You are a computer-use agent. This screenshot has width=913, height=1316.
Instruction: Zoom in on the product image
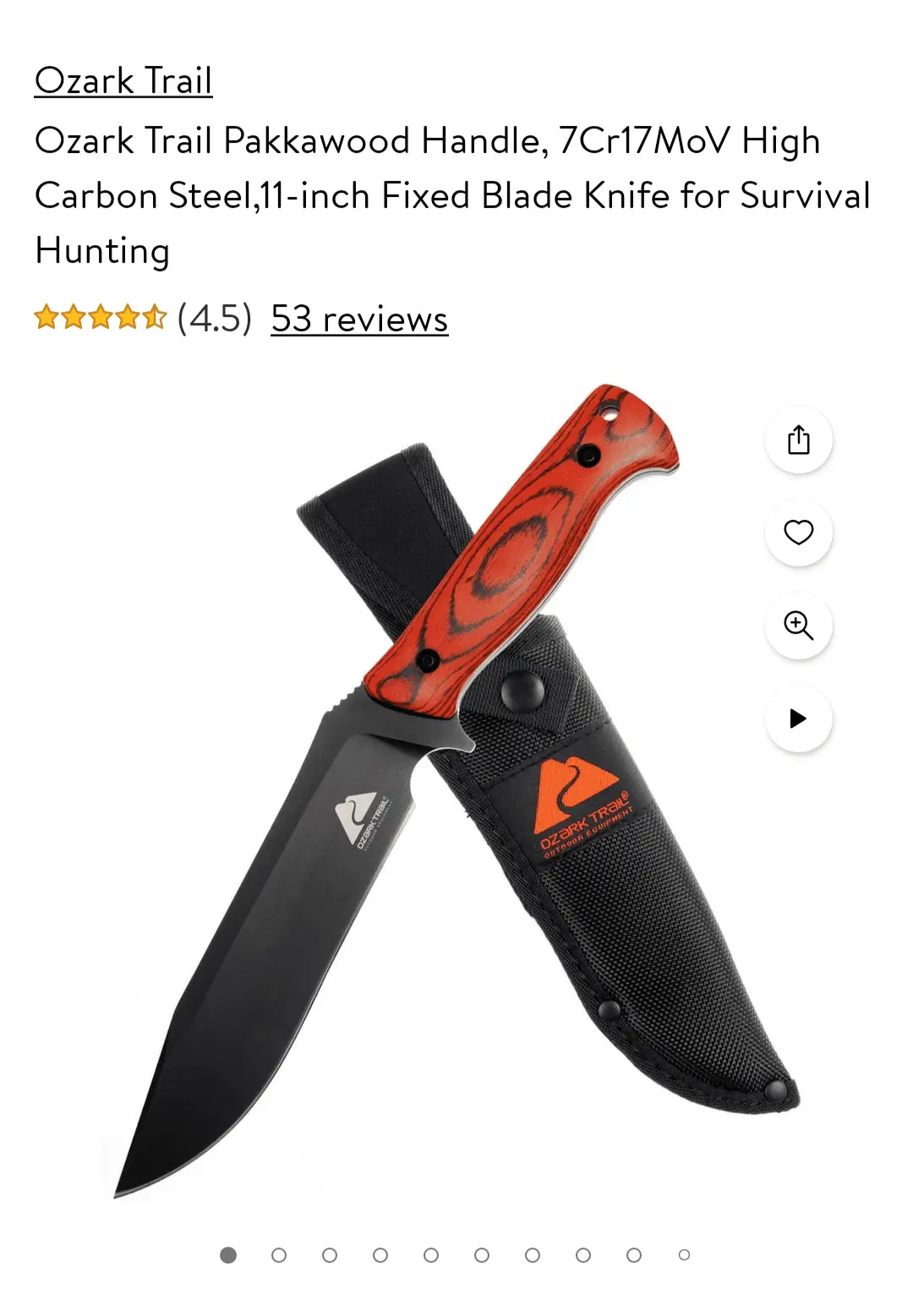coord(798,625)
